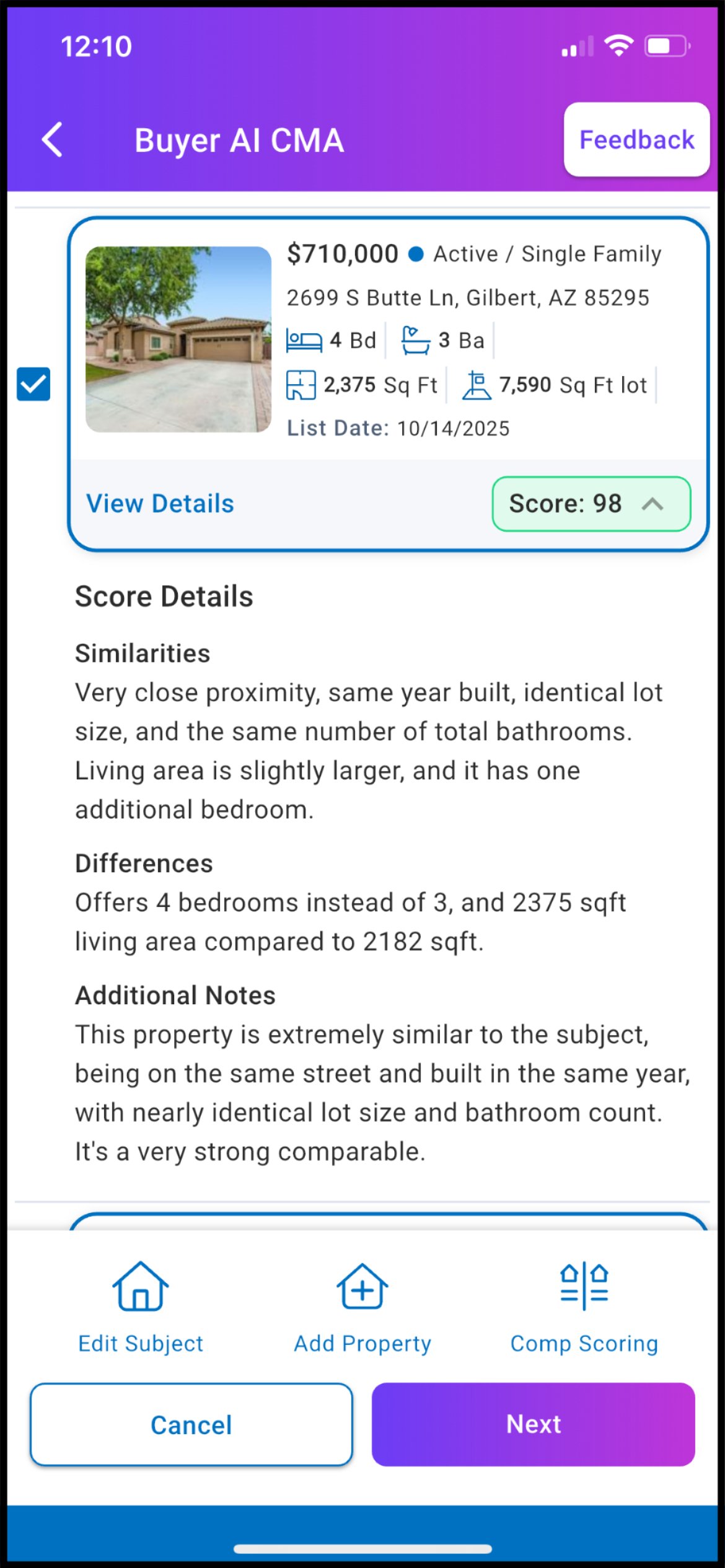Cancel the CMA selection
Image resolution: width=725 pixels, height=1568 pixels.
point(191,1424)
